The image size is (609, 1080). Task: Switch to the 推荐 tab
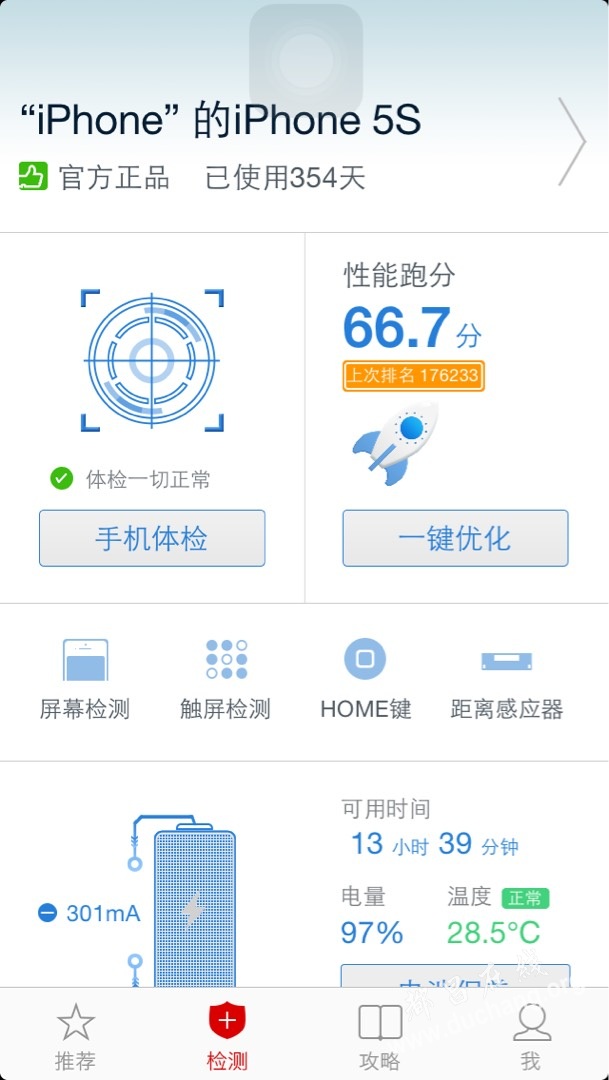[75, 1037]
